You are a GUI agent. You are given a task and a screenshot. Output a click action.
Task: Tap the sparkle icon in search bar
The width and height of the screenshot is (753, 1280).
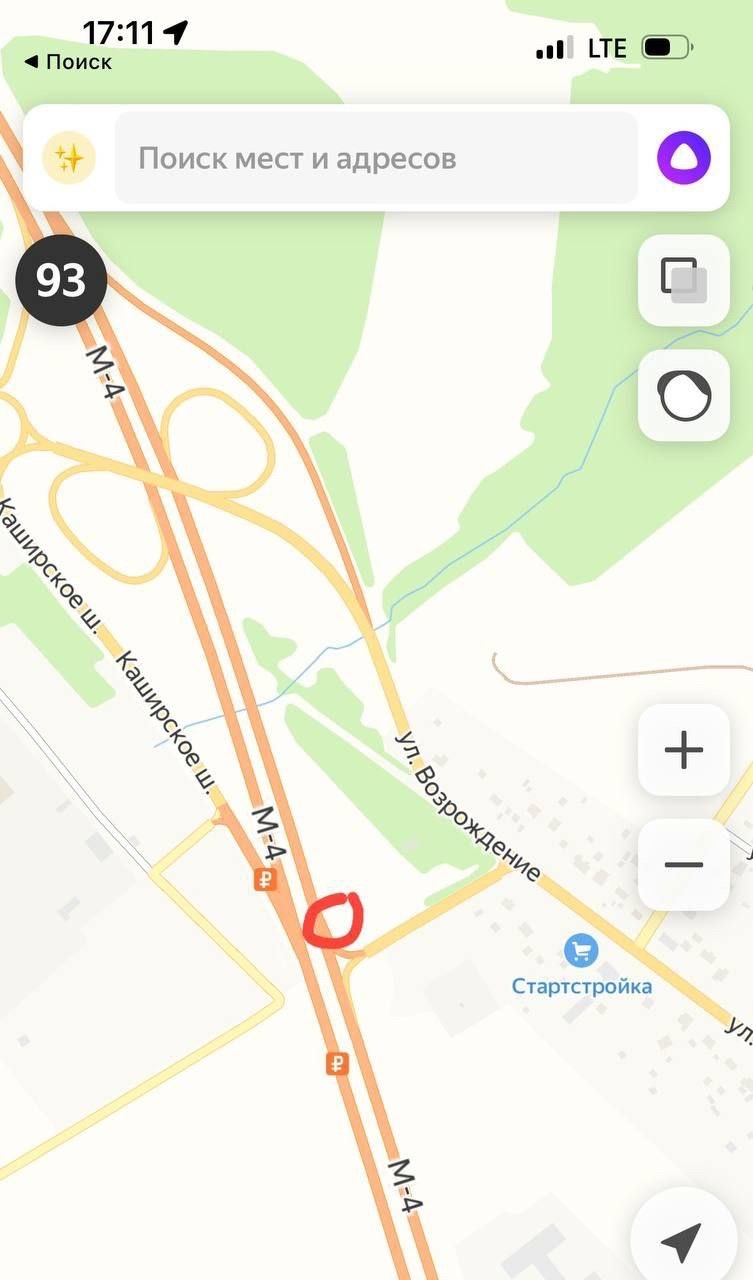click(x=69, y=158)
